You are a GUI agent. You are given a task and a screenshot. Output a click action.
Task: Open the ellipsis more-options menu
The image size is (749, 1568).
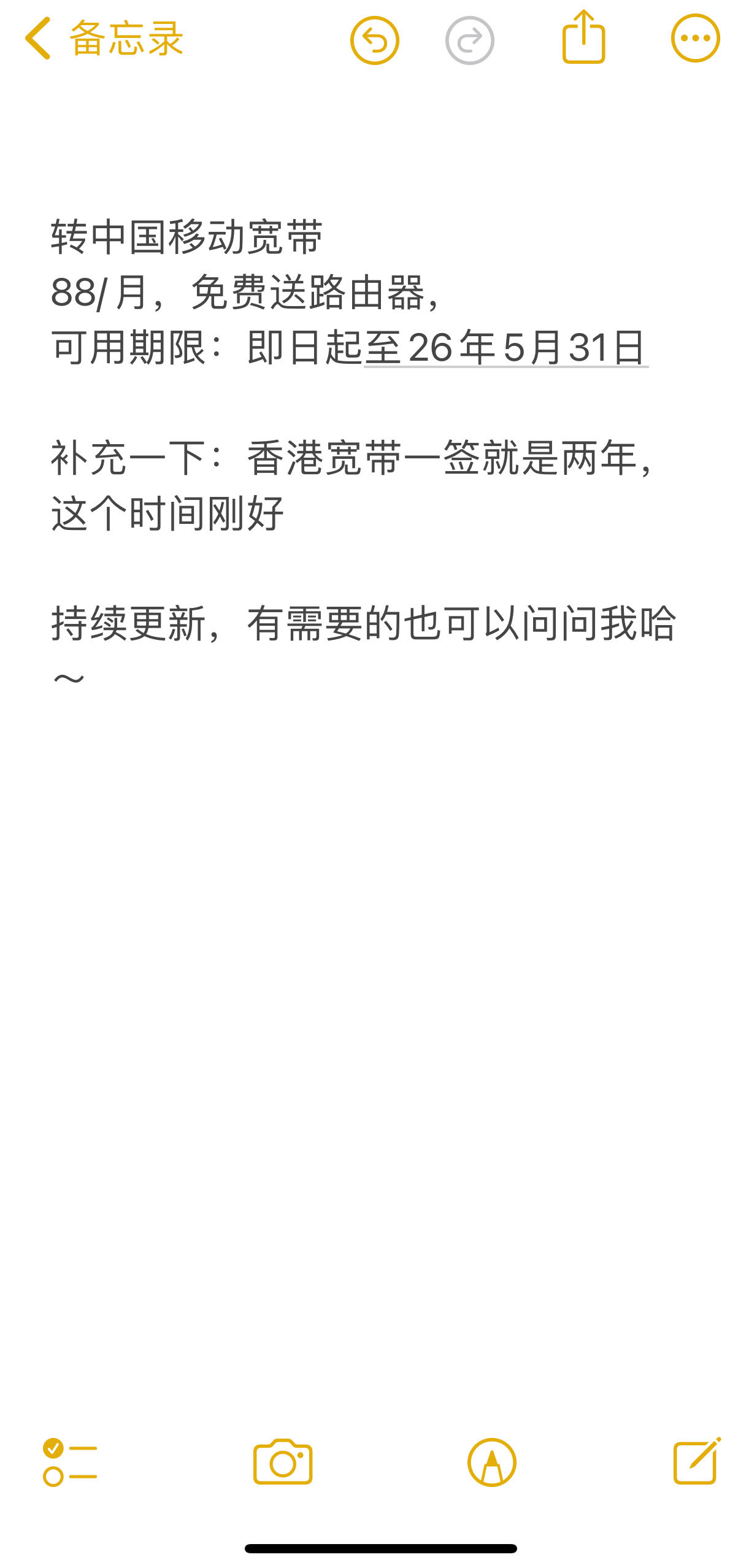[695, 39]
